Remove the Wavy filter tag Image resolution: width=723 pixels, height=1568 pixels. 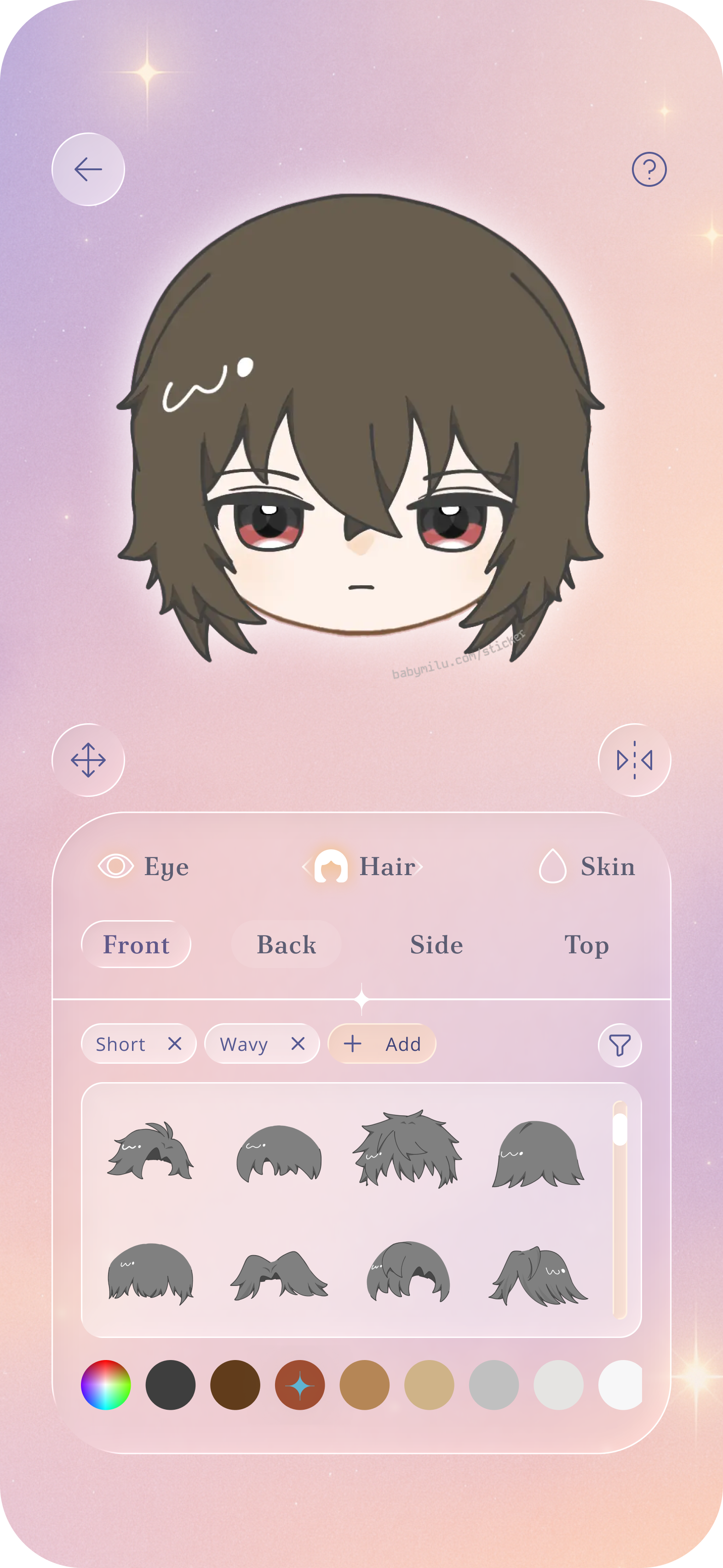pyautogui.click(x=298, y=1044)
